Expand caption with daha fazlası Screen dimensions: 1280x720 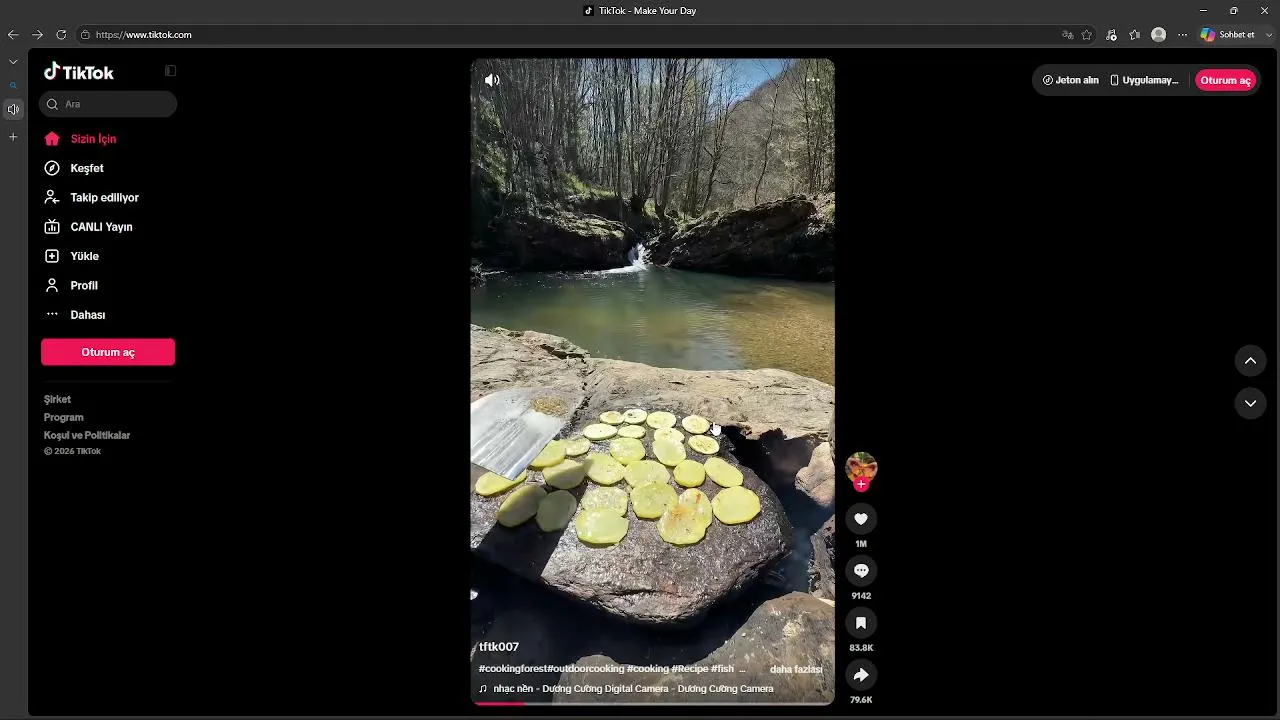(796, 669)
